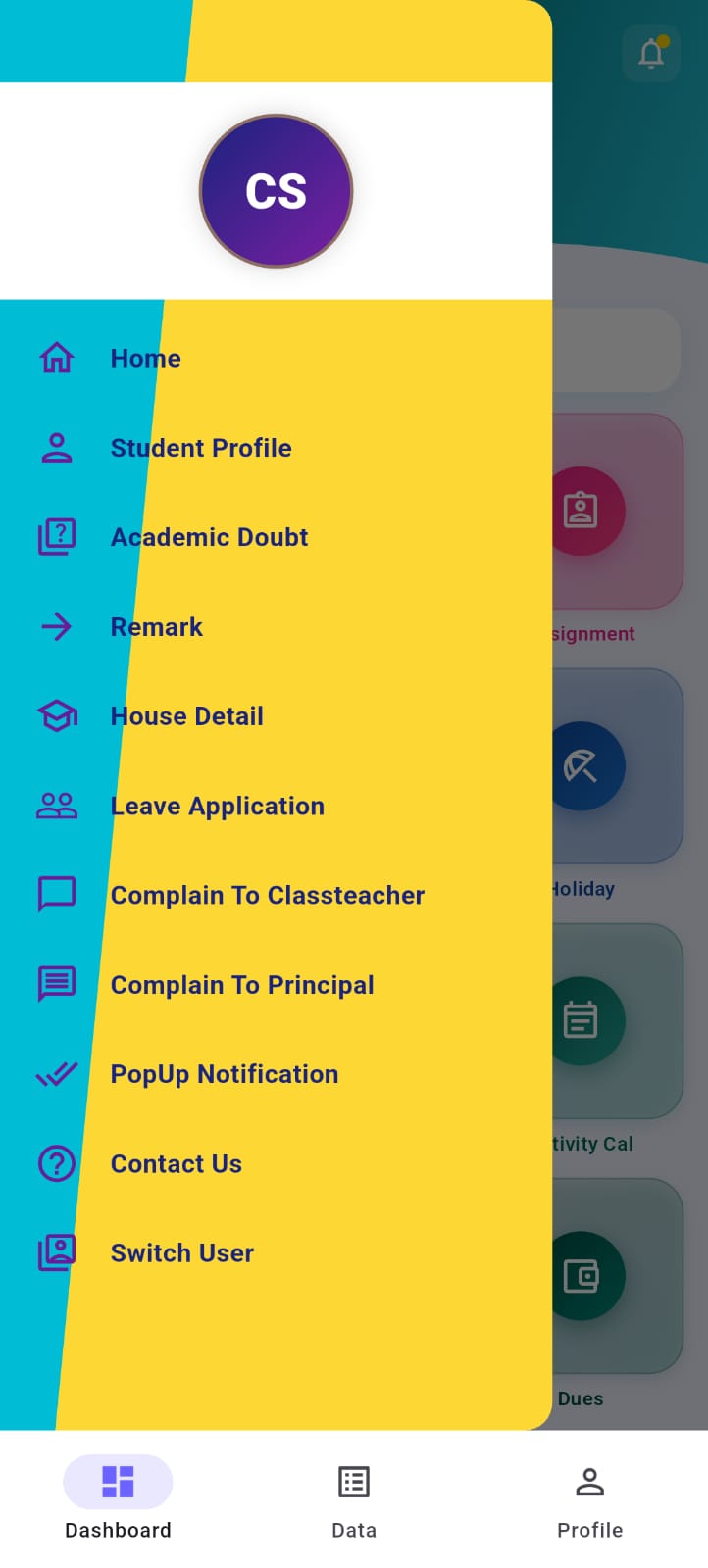Open Leave Application
708x1568 pixels.
tap(217, 806)
